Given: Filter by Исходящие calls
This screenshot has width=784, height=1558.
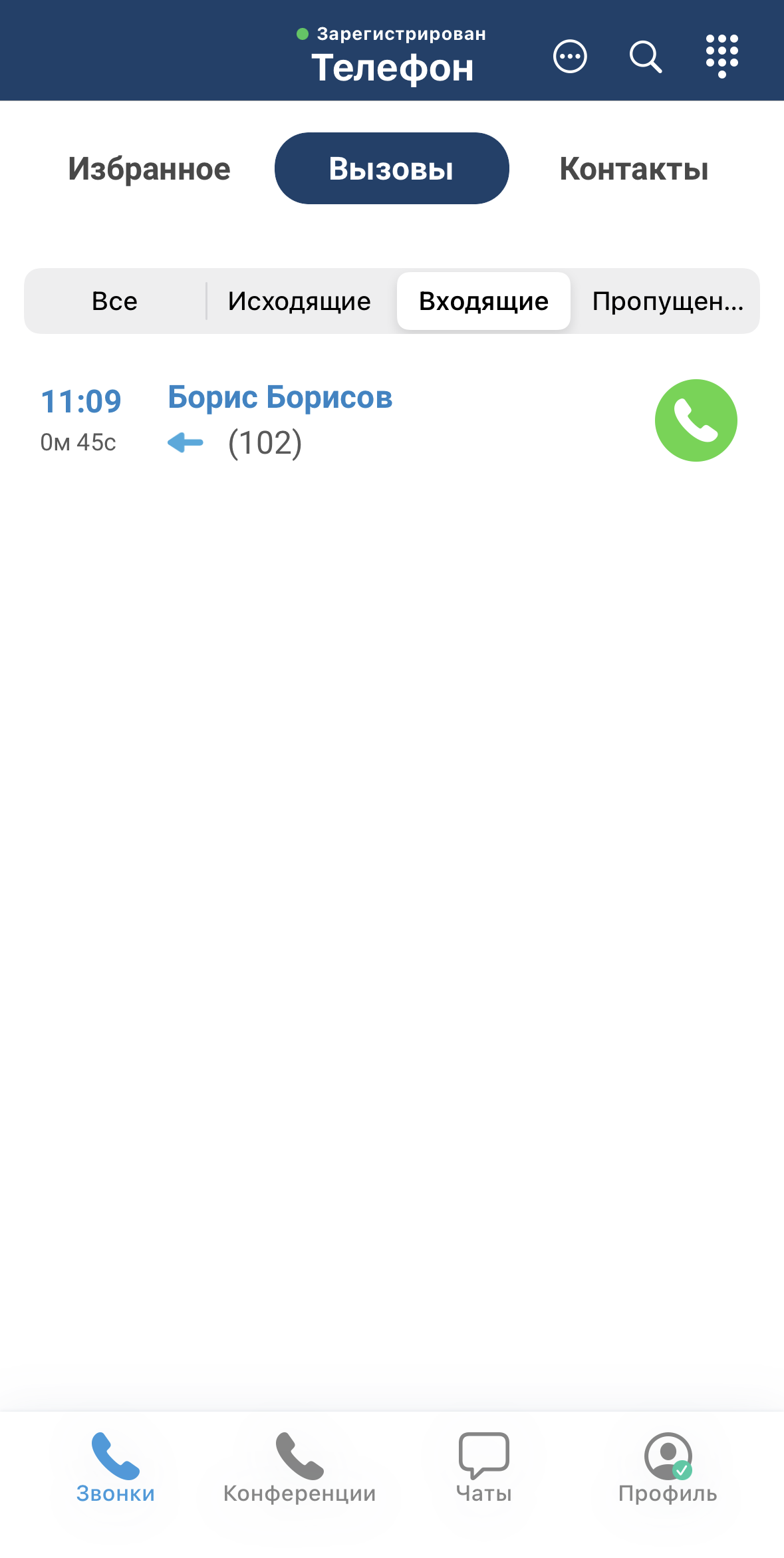Looking at the screenshot, I should click(x=299, y=301).
